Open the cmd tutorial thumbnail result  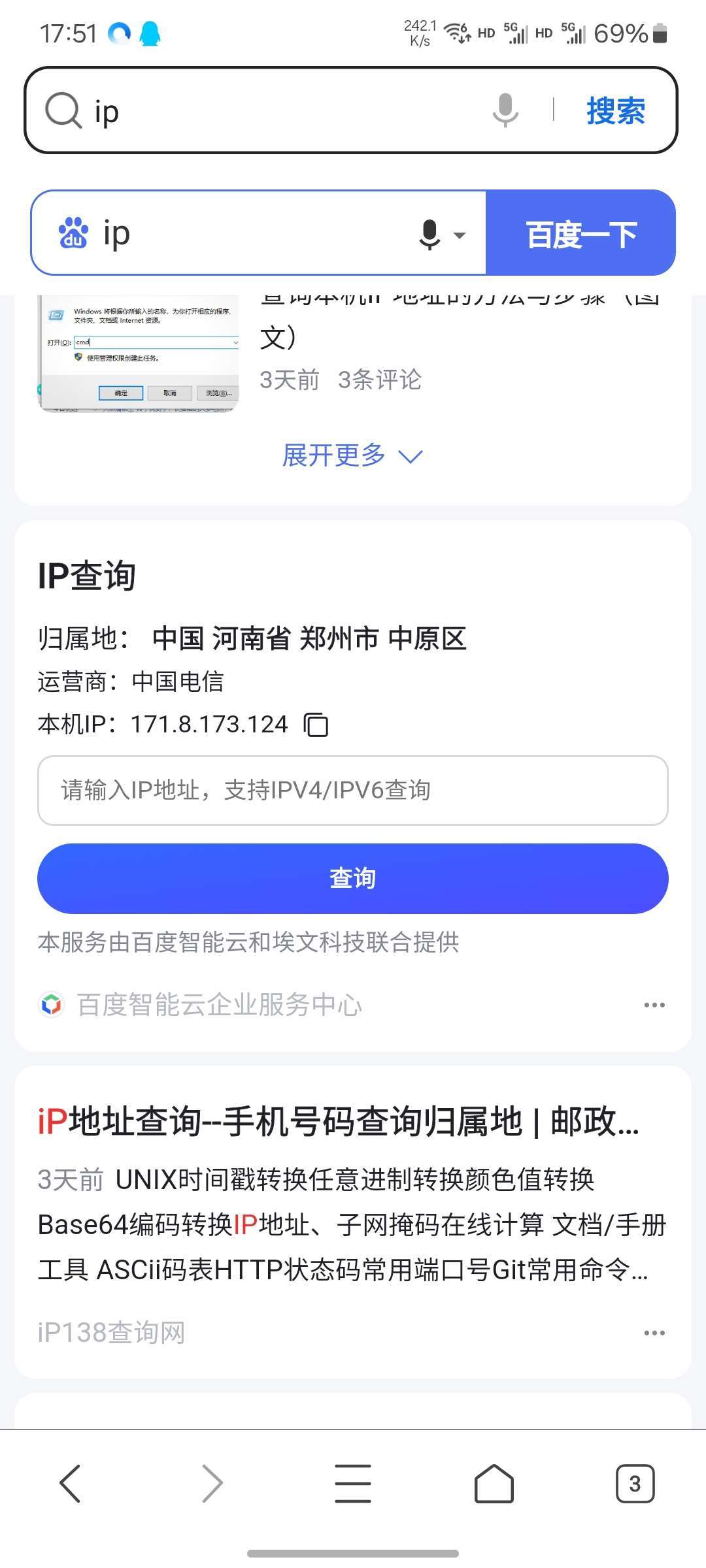click(139, 353)
